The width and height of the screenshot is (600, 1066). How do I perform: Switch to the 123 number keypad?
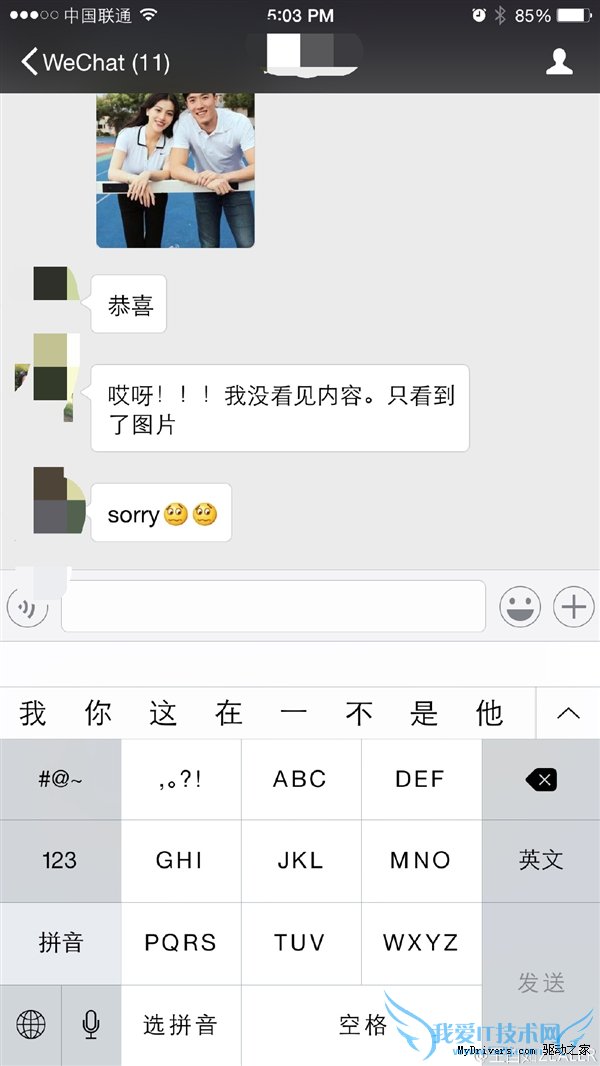pos(60,861)
